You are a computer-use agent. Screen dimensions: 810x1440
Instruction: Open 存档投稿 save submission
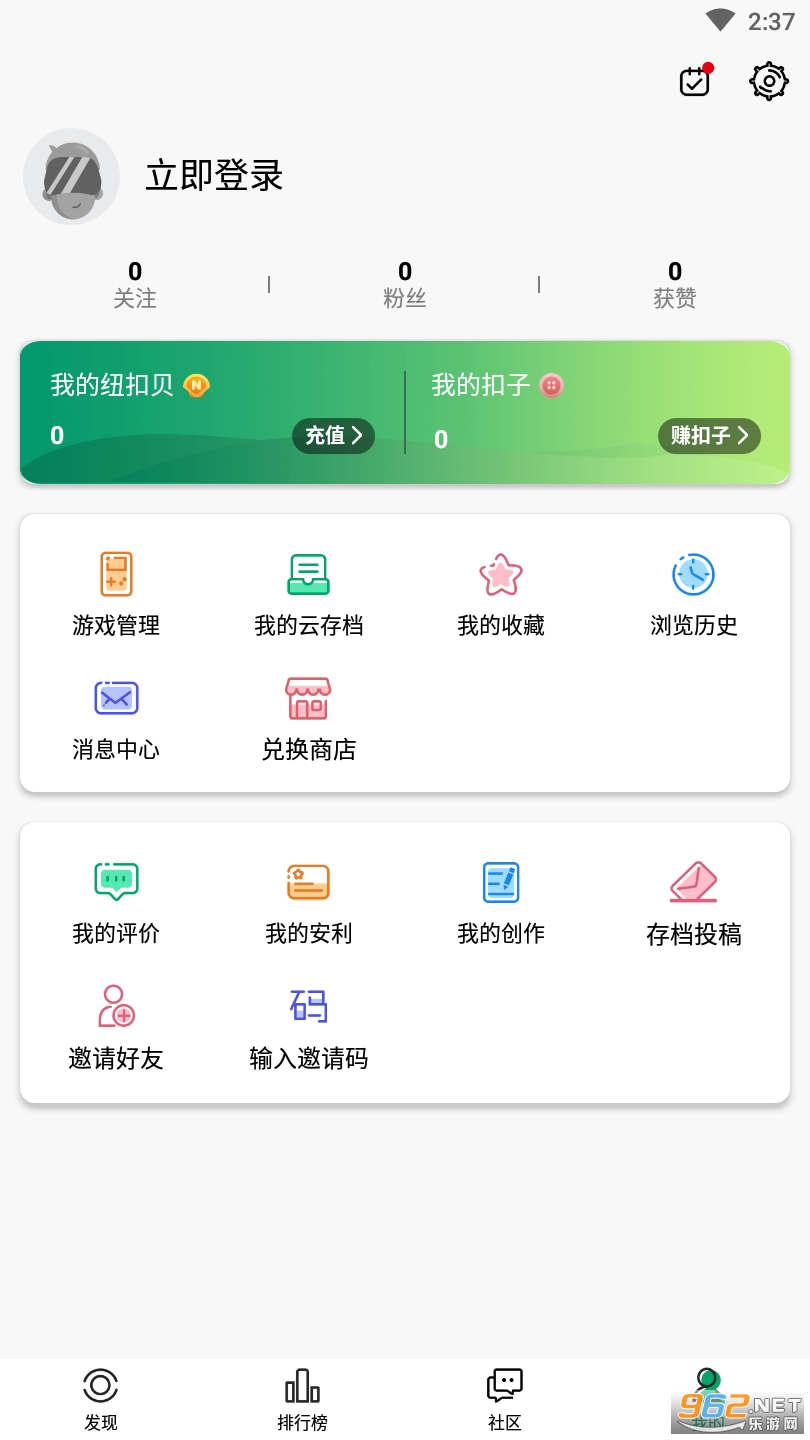pyautogui.click(x=694, y=903)
